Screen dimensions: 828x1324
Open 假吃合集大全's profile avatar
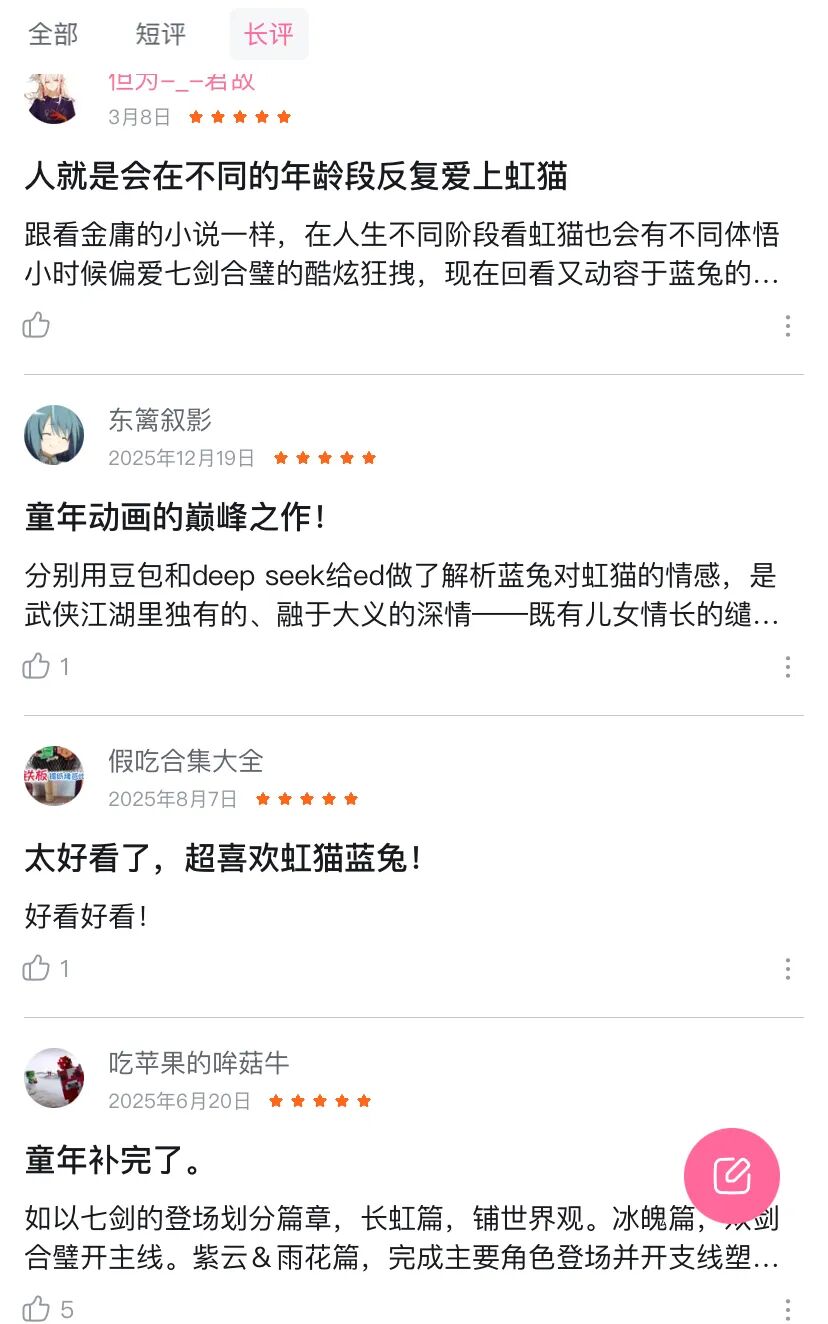(x=55, y=776)
